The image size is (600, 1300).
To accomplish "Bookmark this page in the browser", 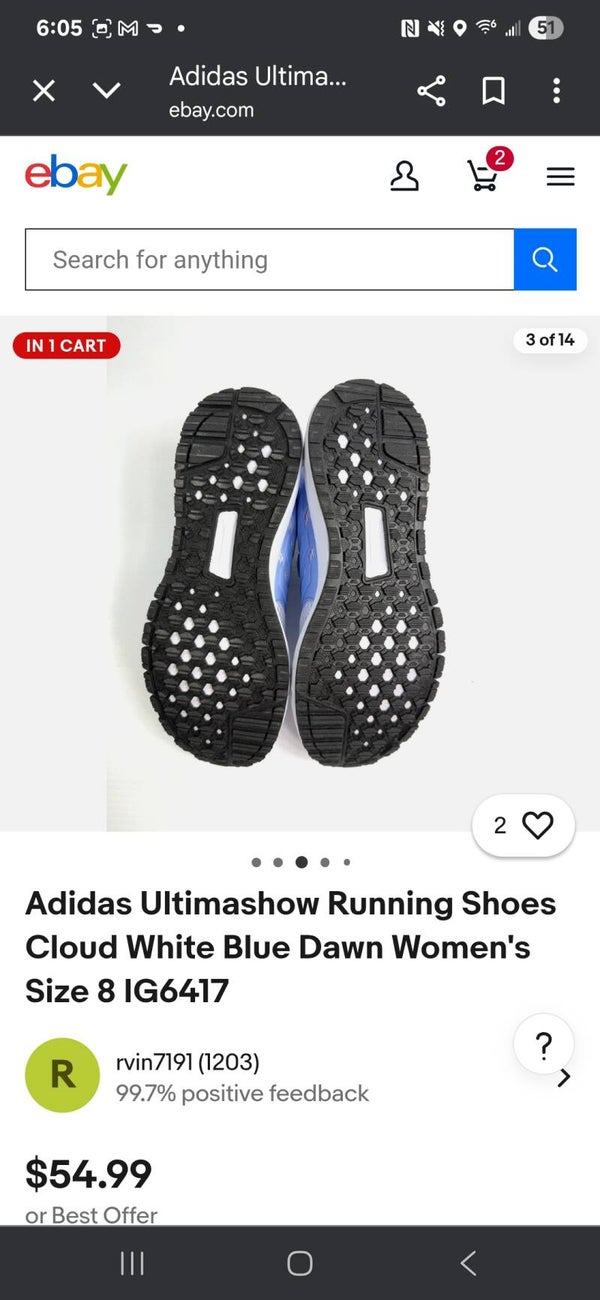I will (493, 92).
